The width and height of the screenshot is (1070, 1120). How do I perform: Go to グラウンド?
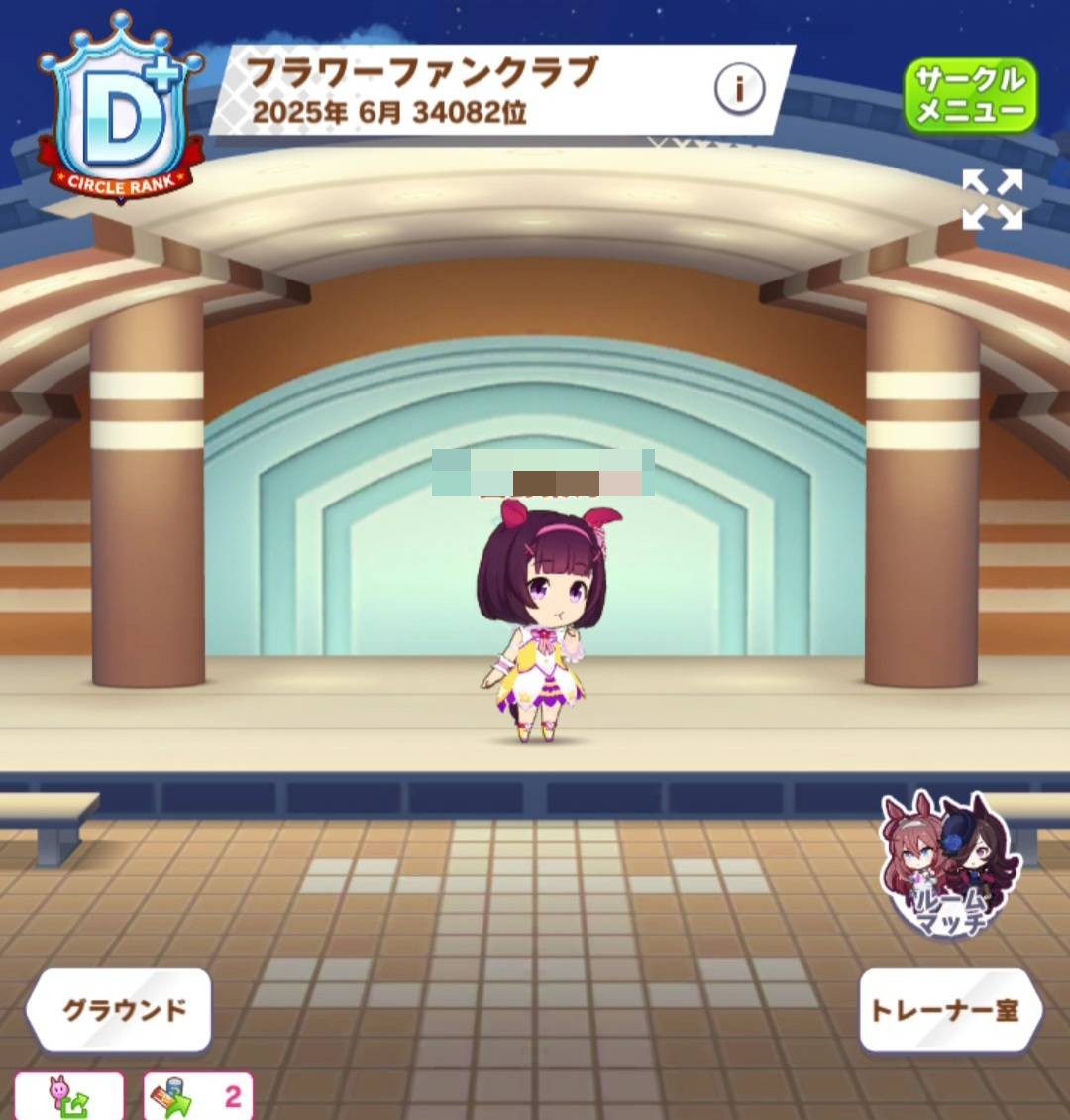[121, 1009]
